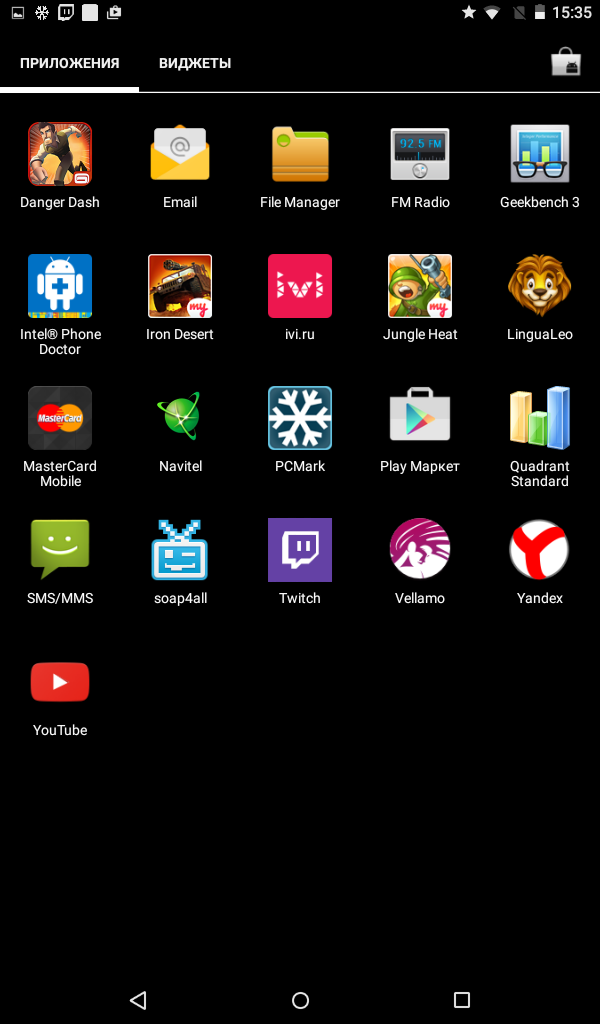This screenshot has width=600, height=1024.
Task: Open the Play Store shortcut icon
Action: pos(566,62)
